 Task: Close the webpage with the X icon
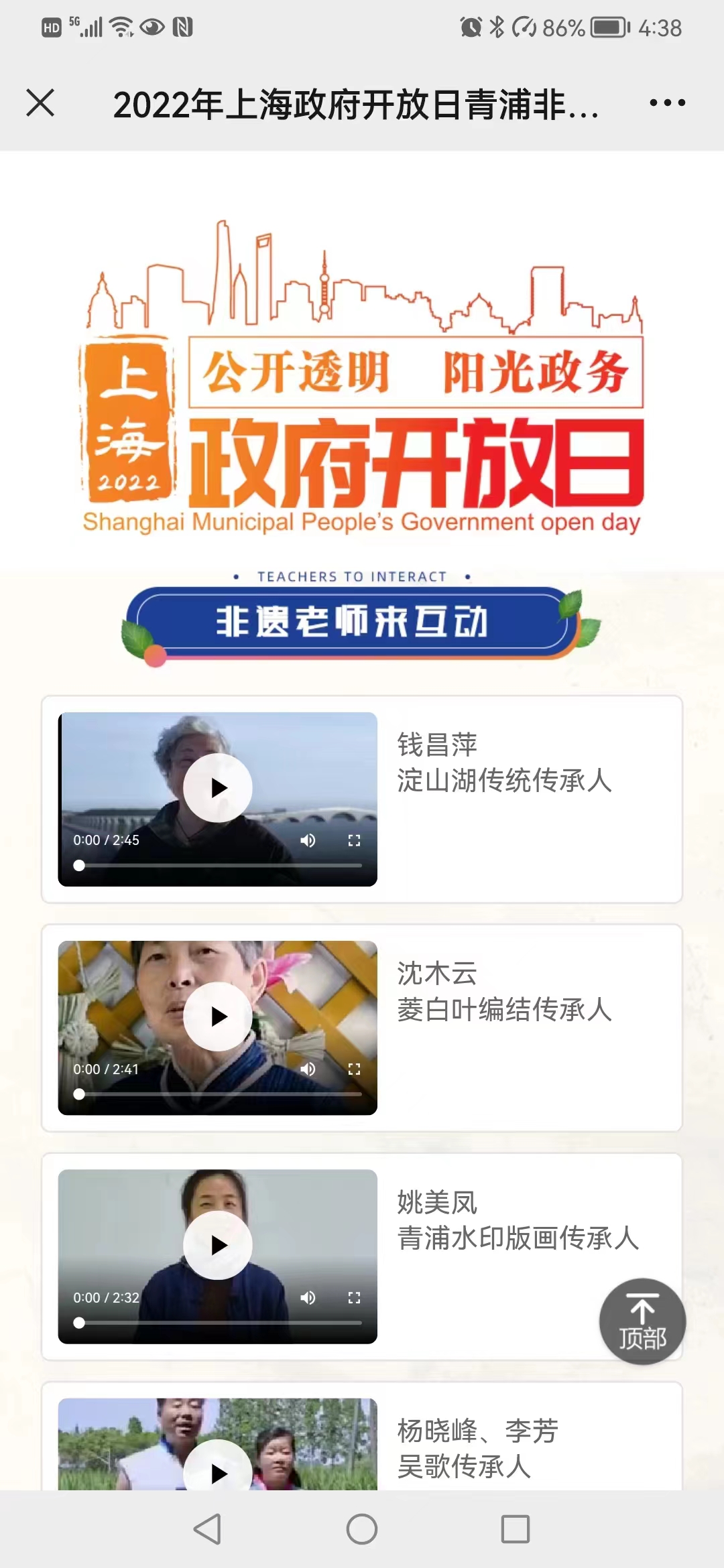40,103
